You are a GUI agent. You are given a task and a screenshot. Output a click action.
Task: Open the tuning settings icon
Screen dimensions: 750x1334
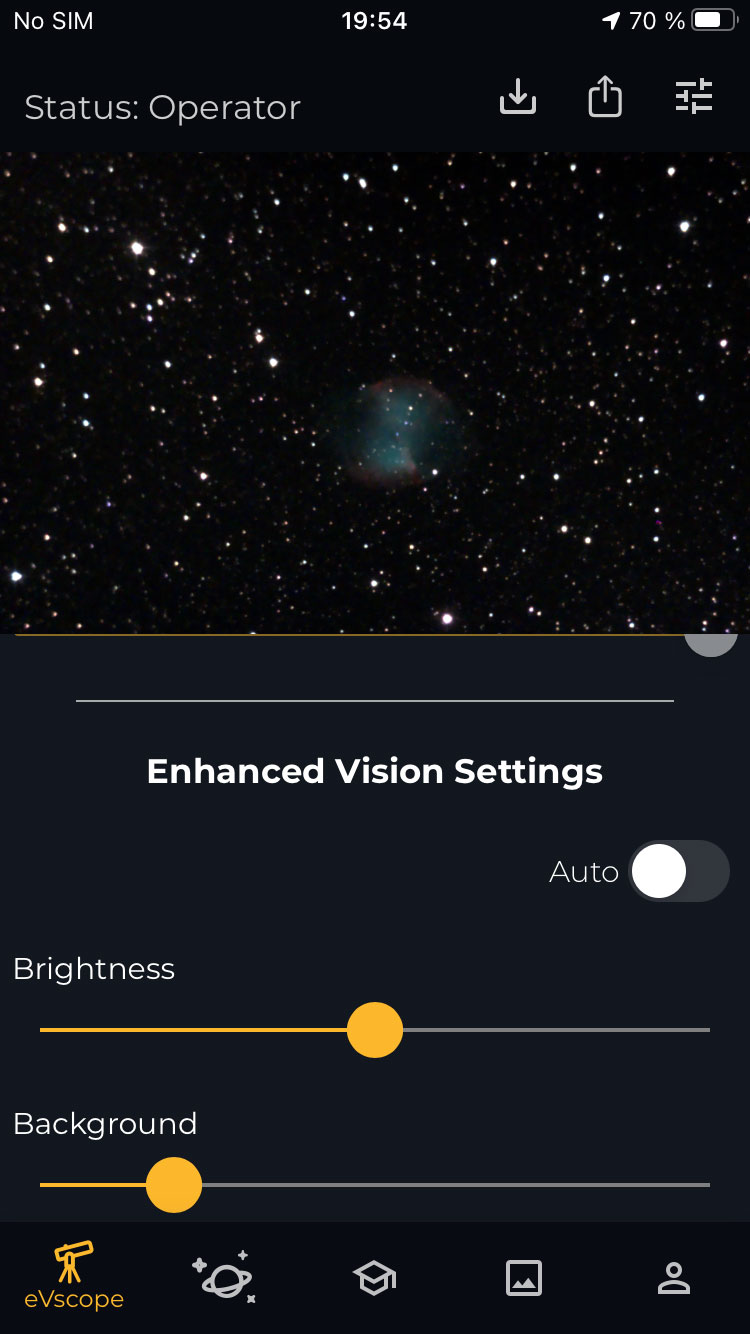tap(694, 96)
